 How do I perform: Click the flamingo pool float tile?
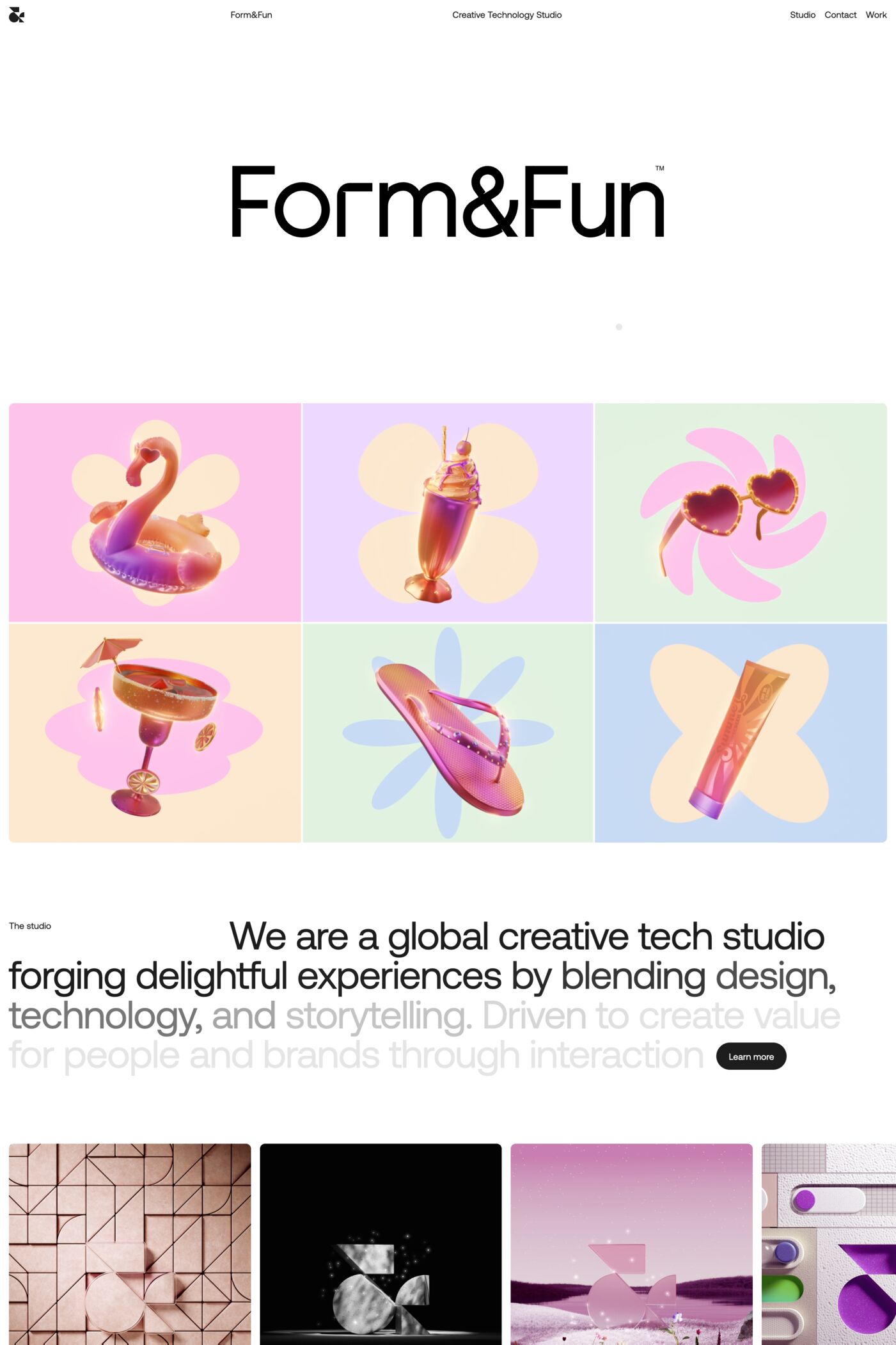(x=153, y=512)
